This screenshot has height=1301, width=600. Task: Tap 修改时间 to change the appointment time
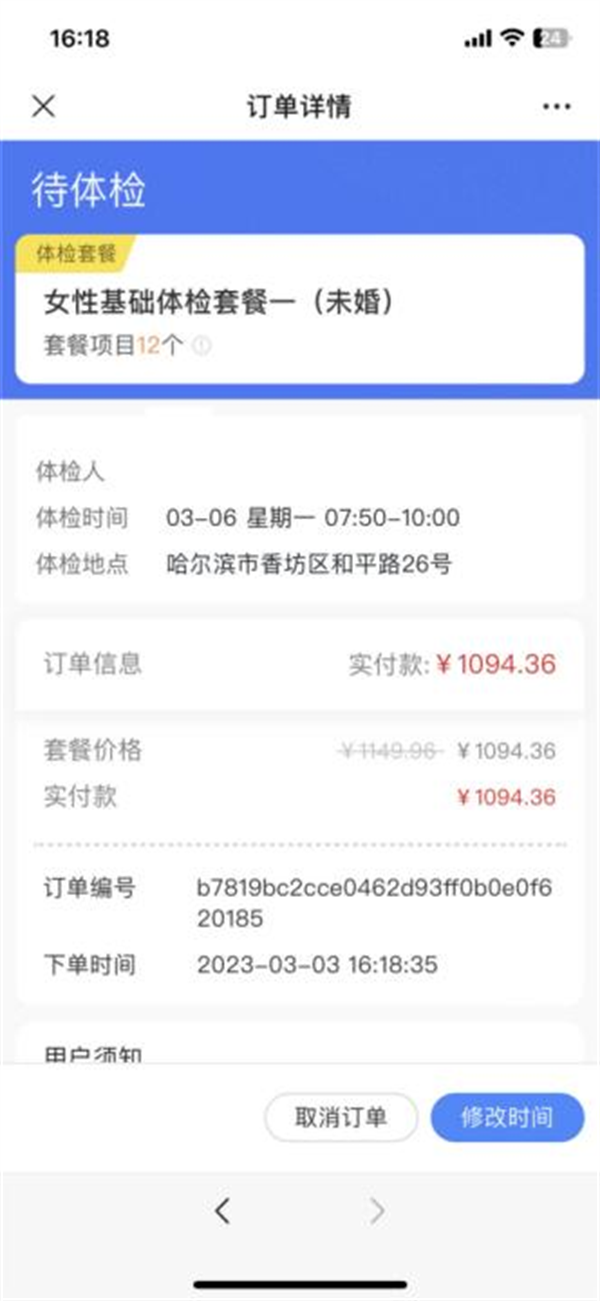[507, 1117]
